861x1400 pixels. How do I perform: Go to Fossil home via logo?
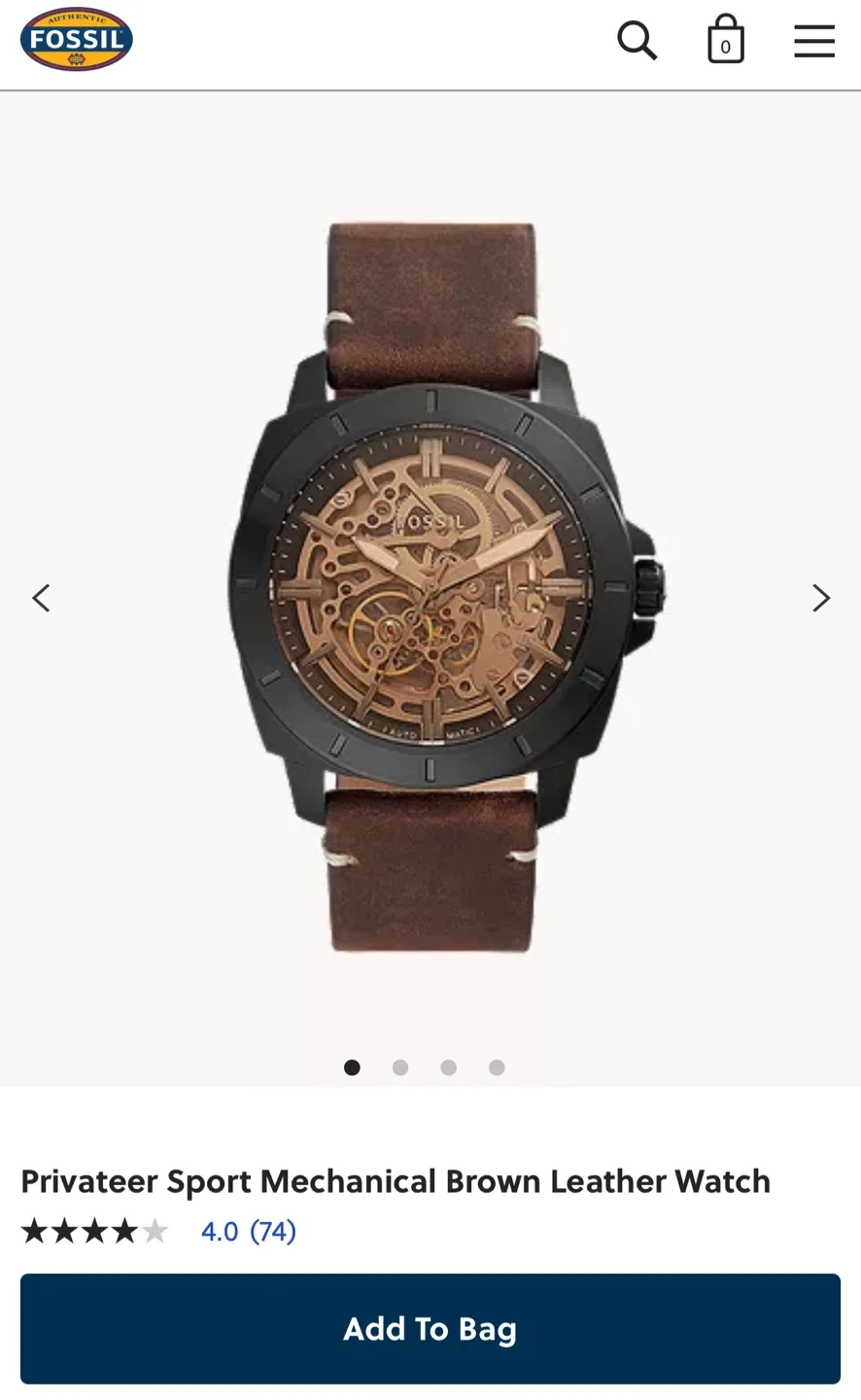pos(77,40)
